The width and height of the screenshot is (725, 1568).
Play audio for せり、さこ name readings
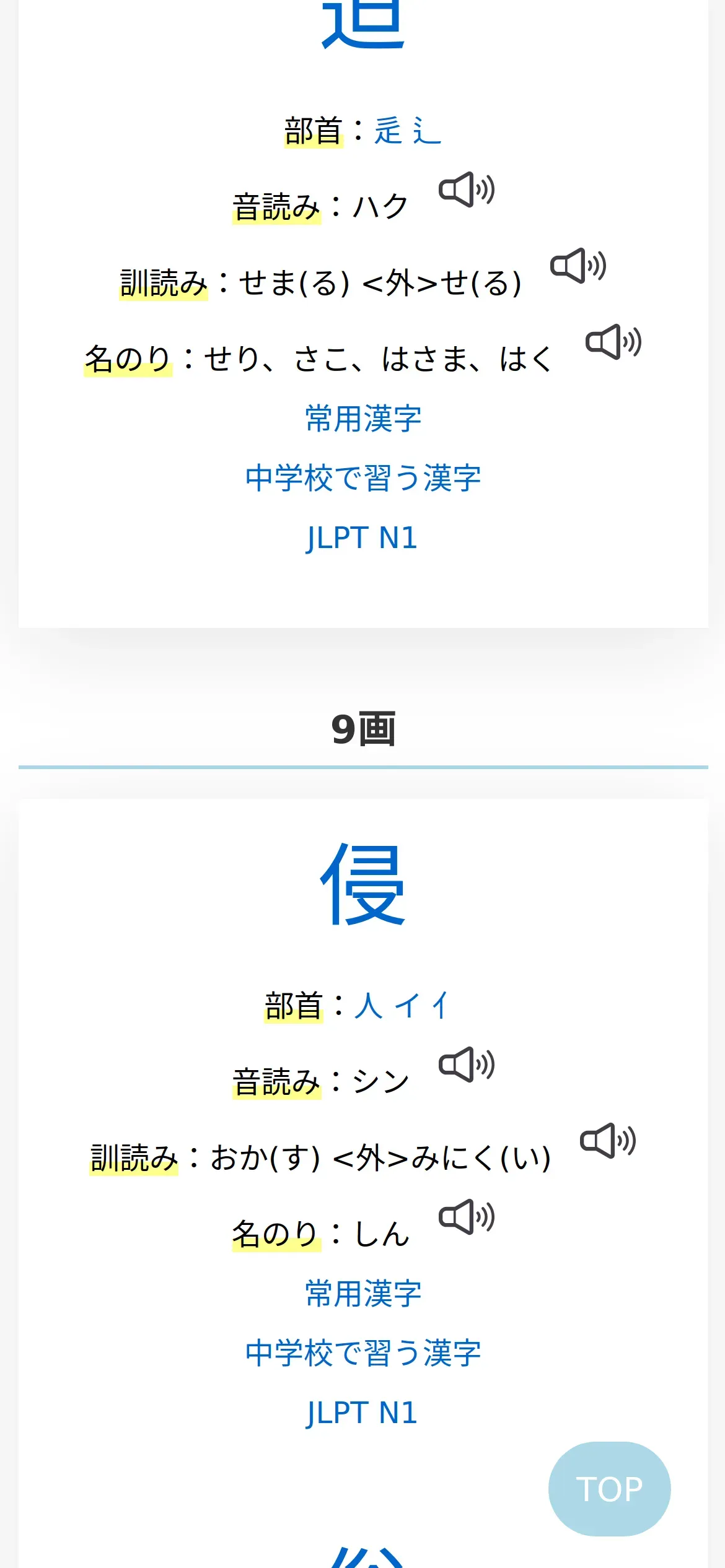613,342
